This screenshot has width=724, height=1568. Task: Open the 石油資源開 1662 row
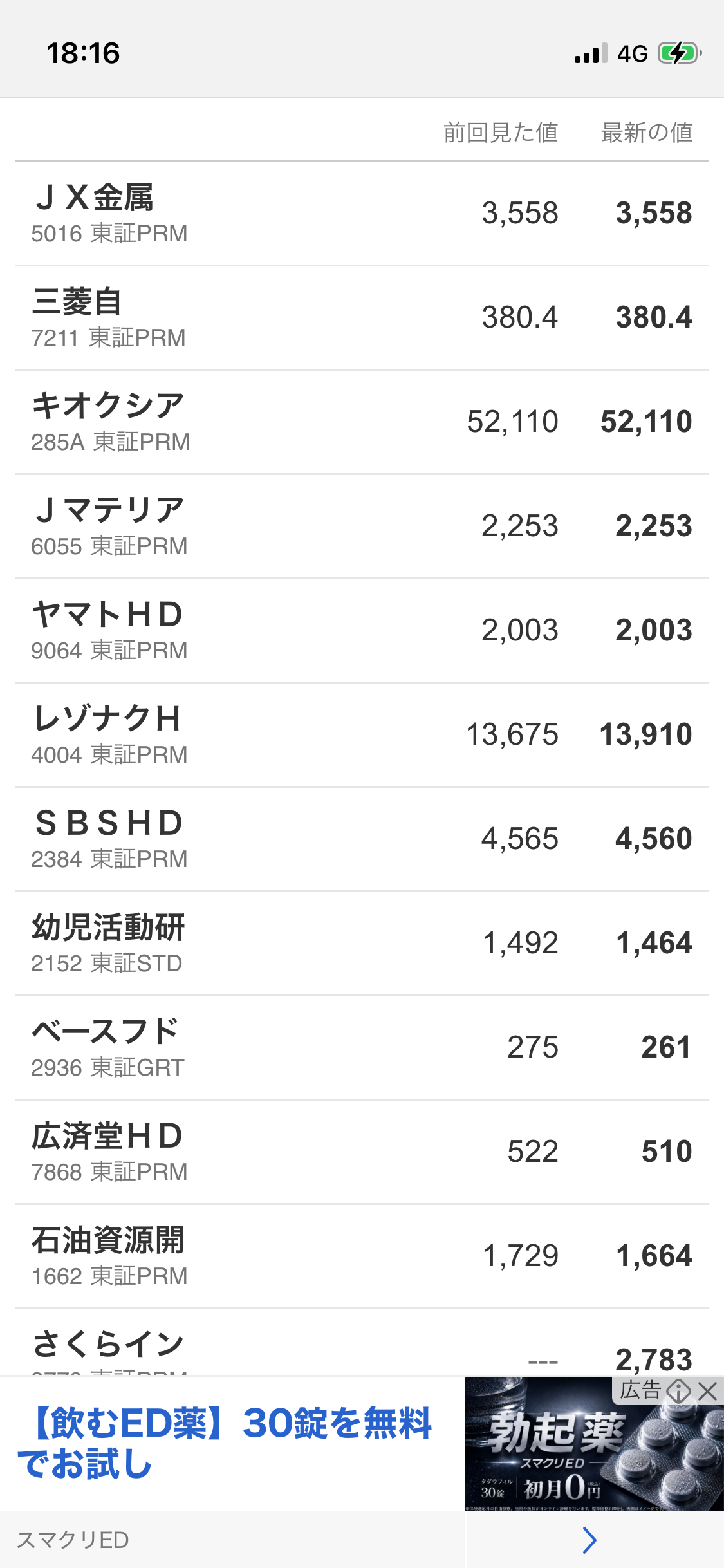pyautogui.click(x=362, y=1256)
